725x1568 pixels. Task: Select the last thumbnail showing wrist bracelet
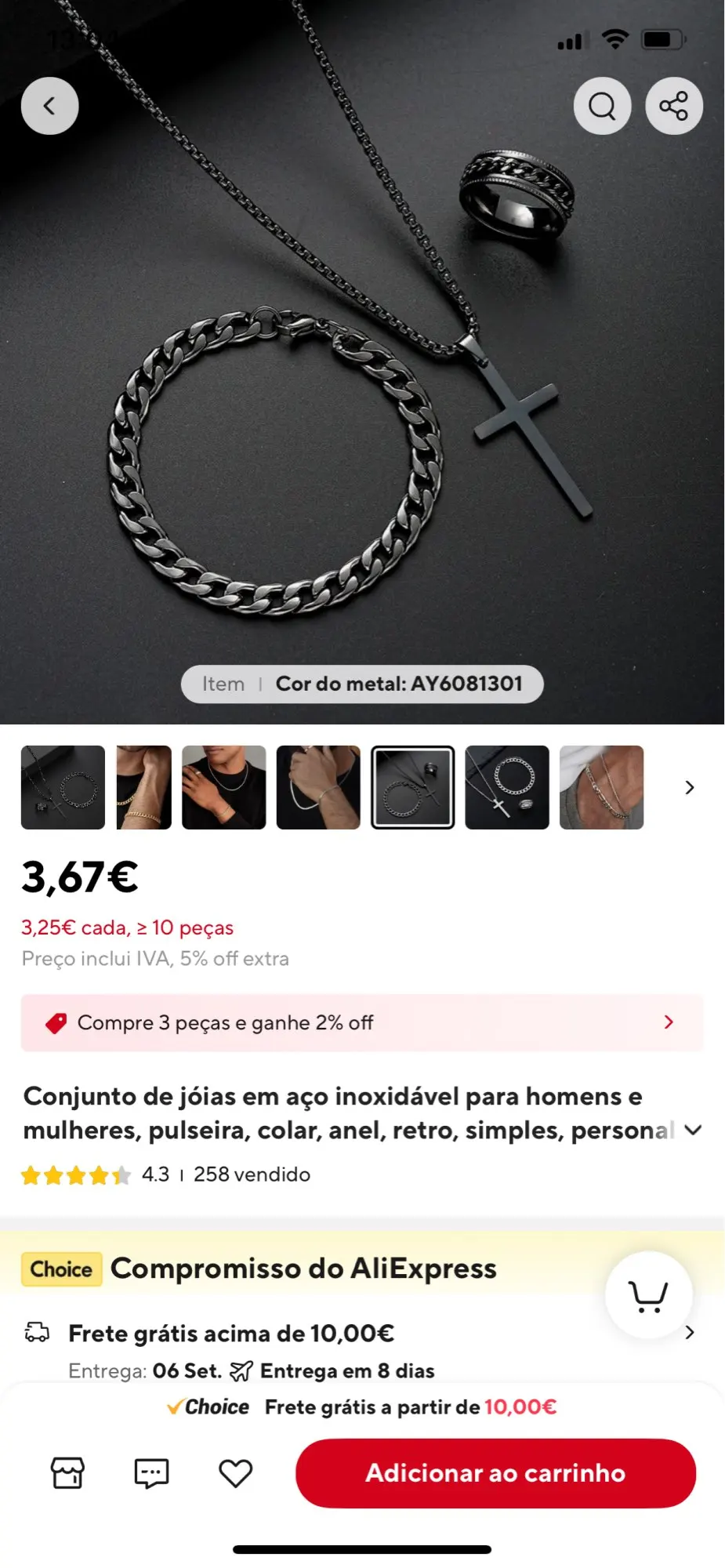[x=601, y=787]
